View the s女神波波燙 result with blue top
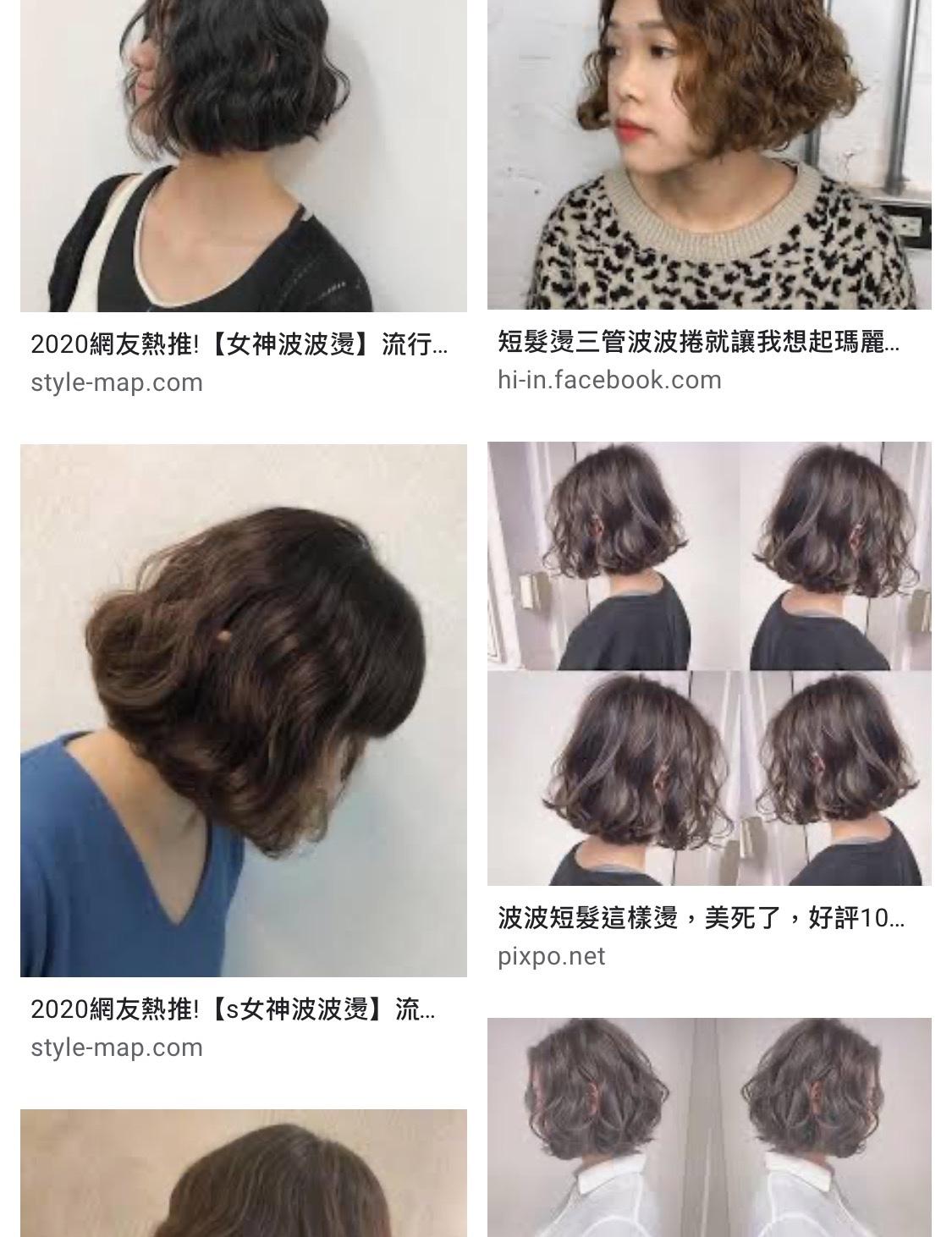Screen dimensions: 952x1237 [243, 710]
